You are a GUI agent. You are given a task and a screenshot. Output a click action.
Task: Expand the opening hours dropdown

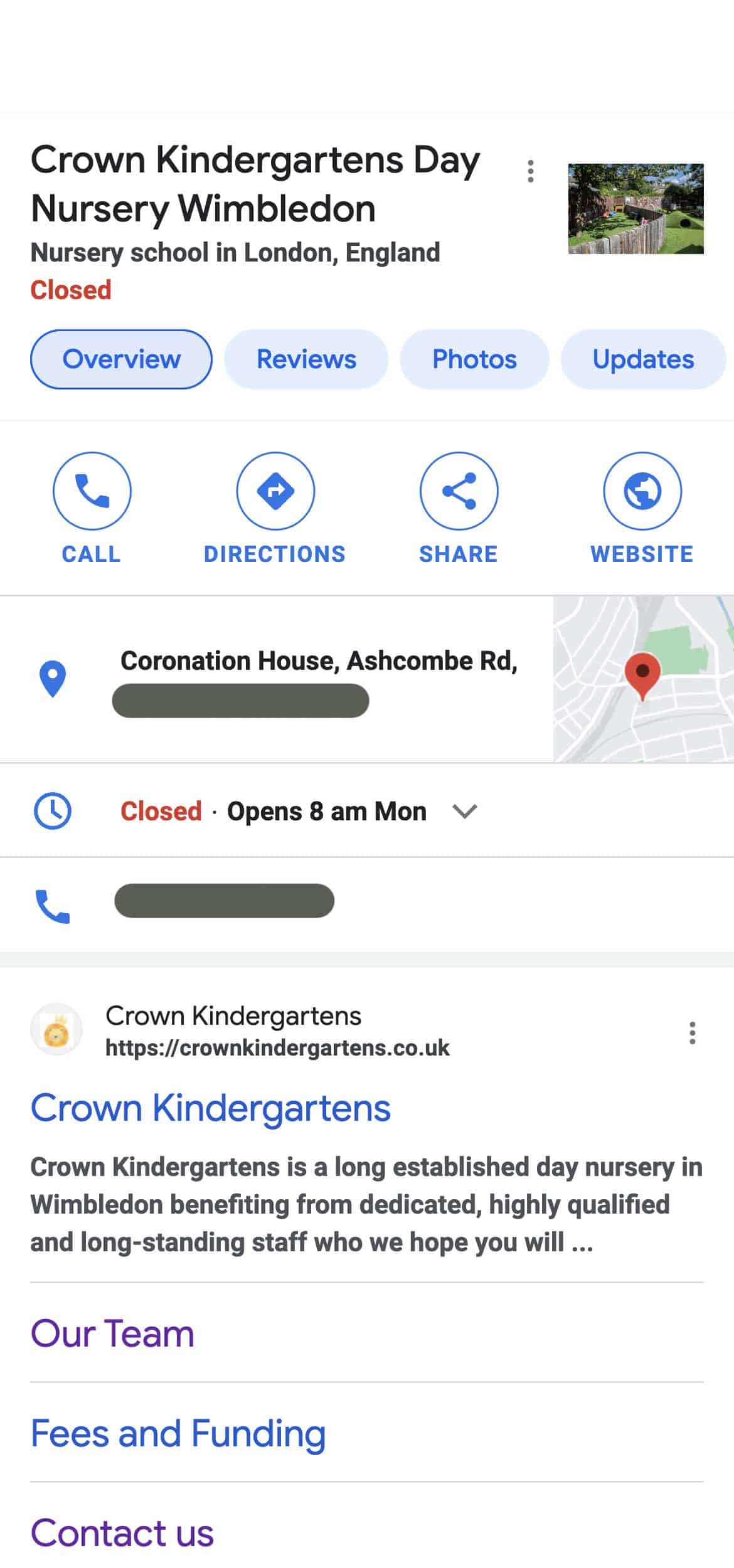(464, 811)
